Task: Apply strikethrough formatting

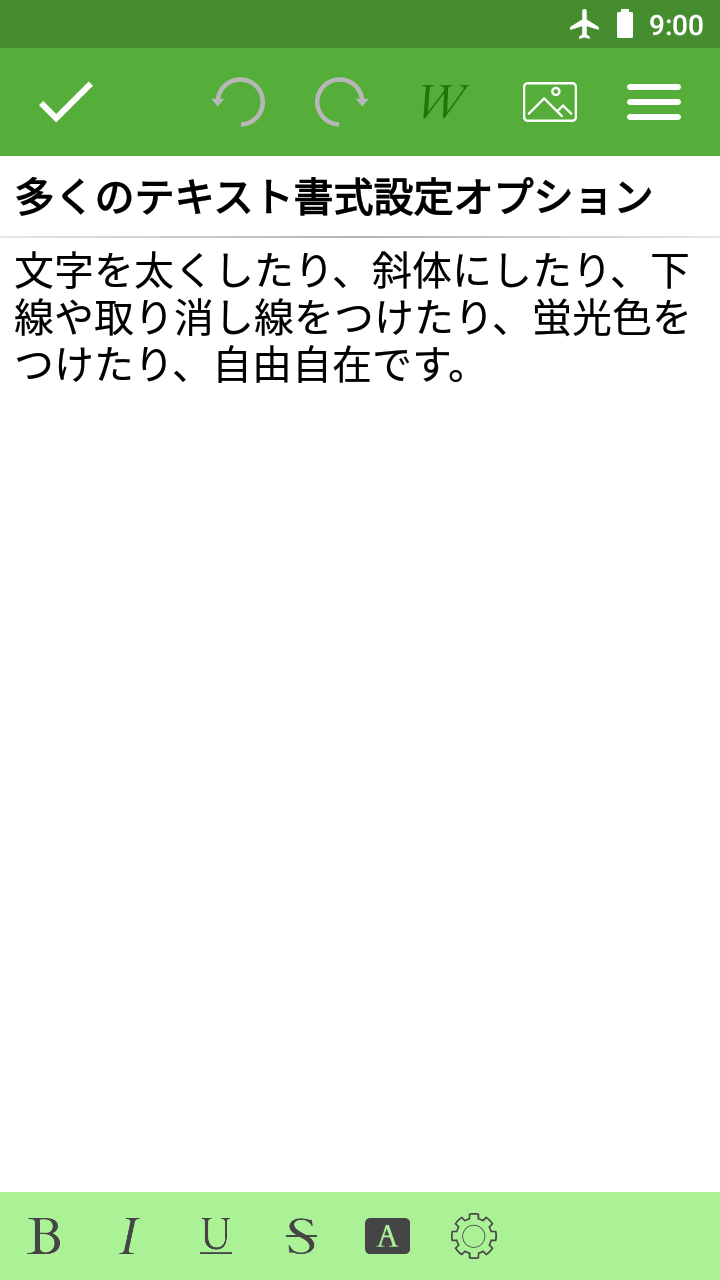Action: click(301, 1237)
